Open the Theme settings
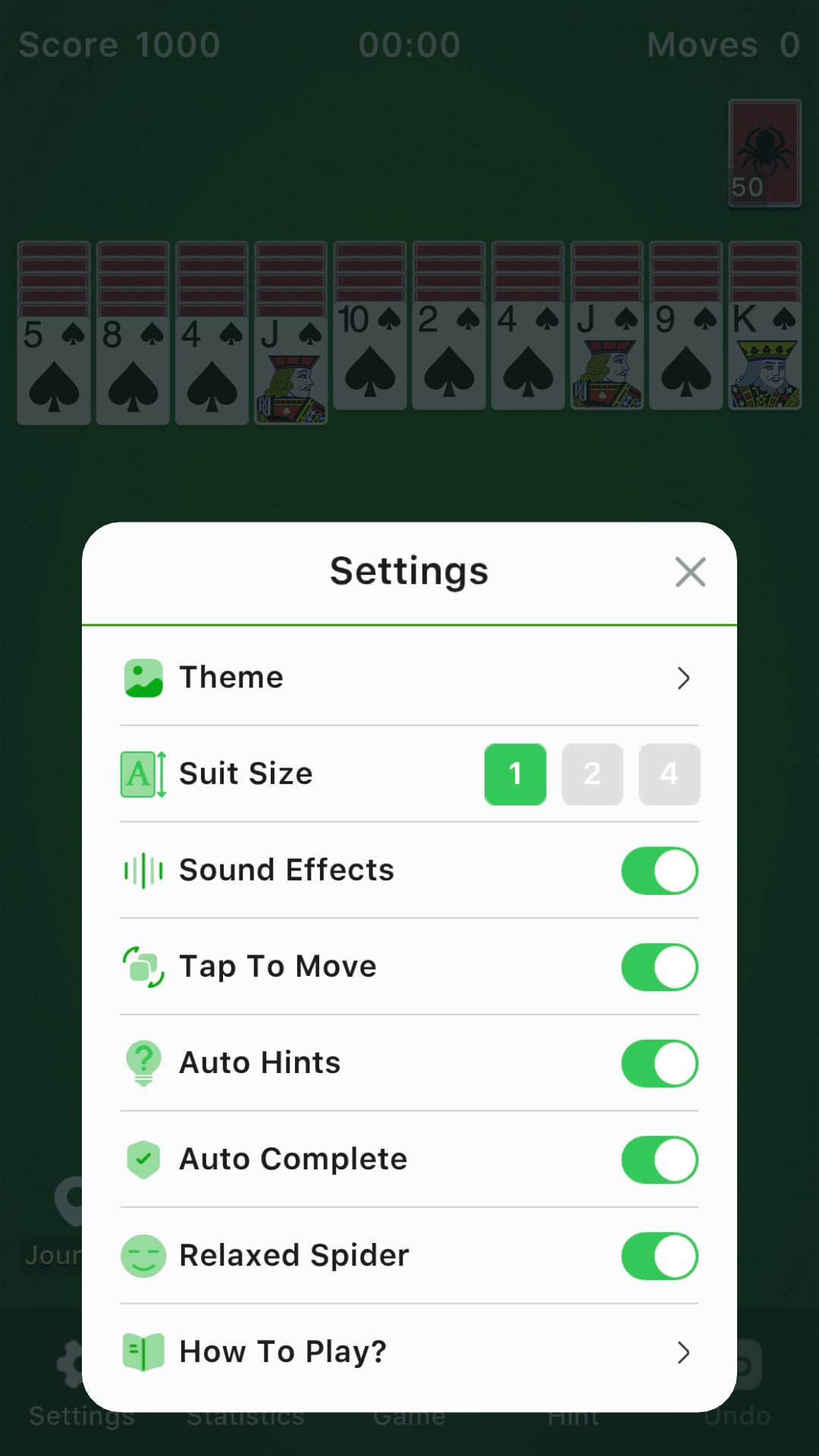Viewport: 819px width, 1456px height. tap(409, 677)
